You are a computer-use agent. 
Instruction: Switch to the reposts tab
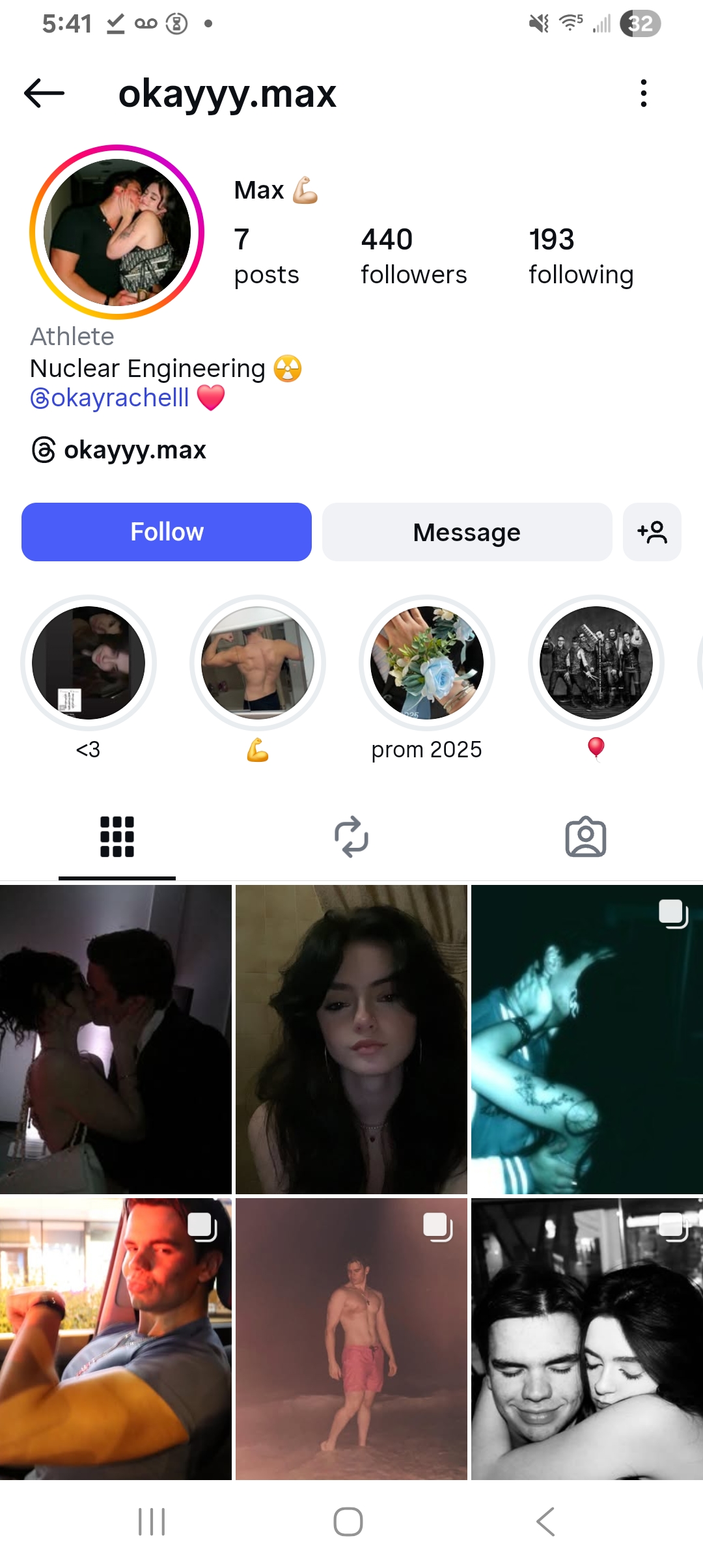pos(351,837)
